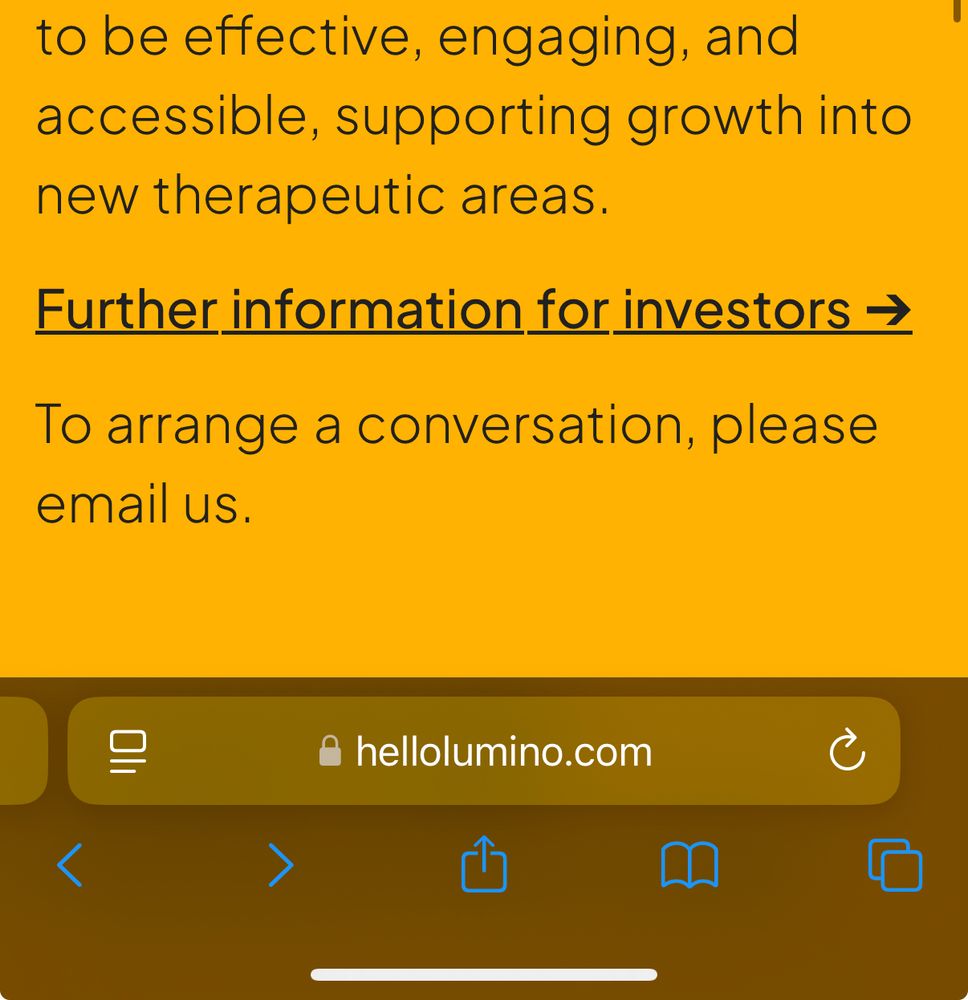The image size is (968, 1000).
Task: Go back to the previous page
Action: coord(69,865)
